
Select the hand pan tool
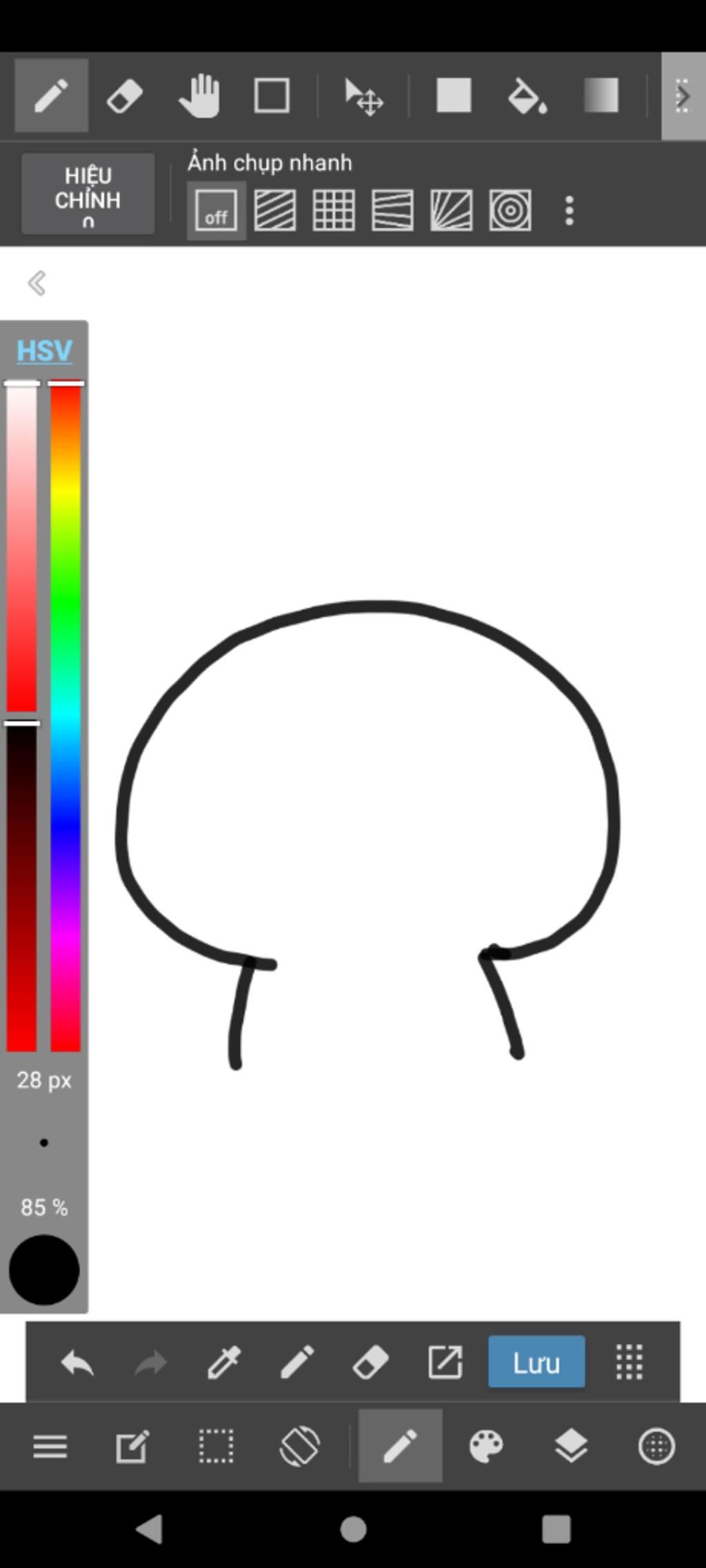coord(199,96)
